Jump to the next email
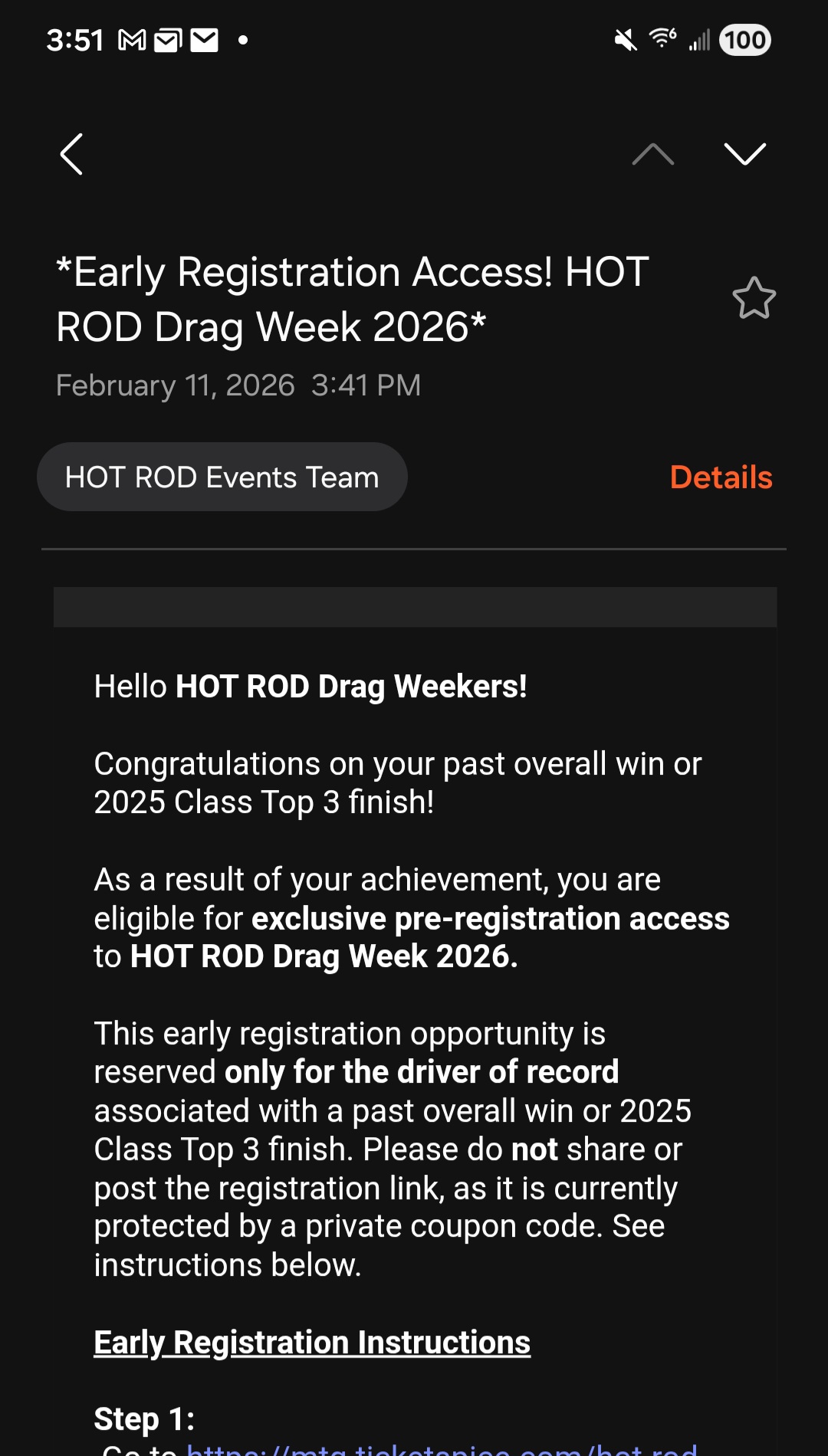This screenshot has height=1456, width=828. [x=744, y=154]
